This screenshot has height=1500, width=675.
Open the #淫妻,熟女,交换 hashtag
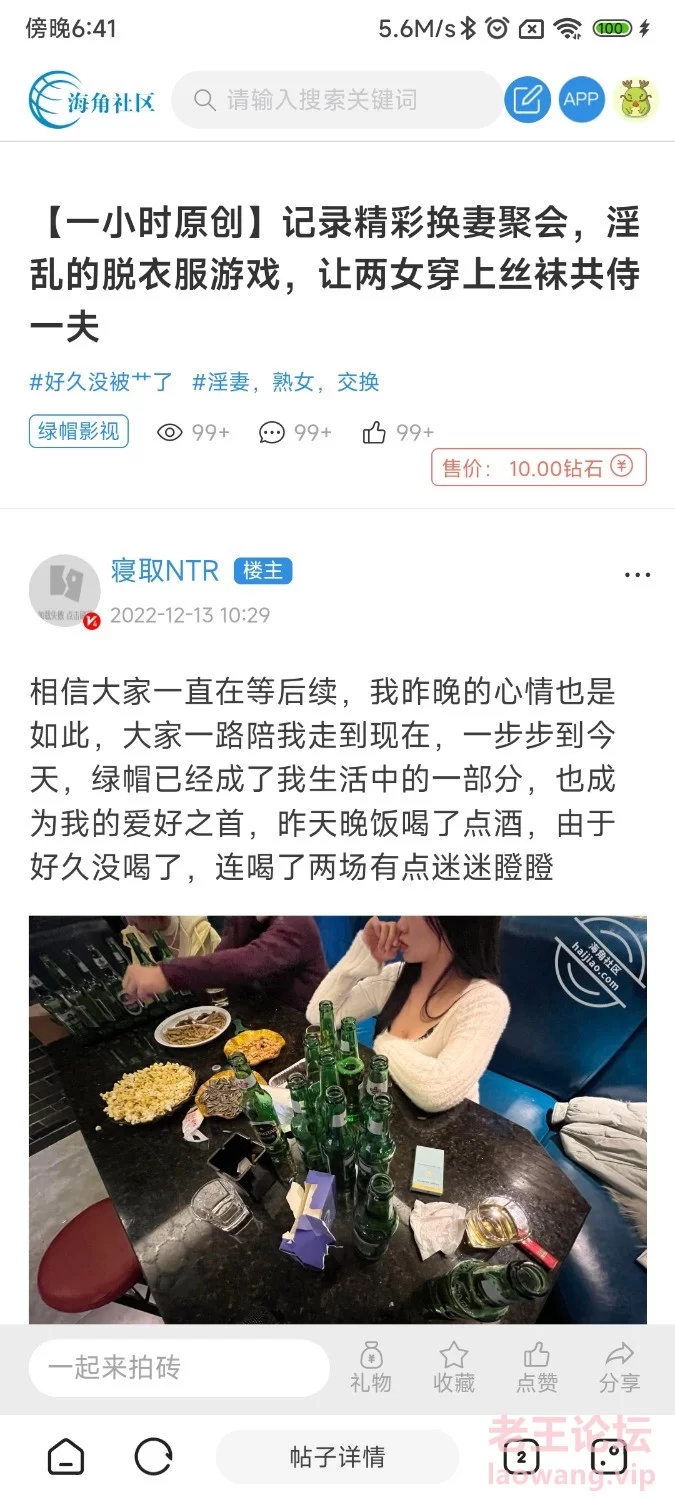(x=285, y=382)
